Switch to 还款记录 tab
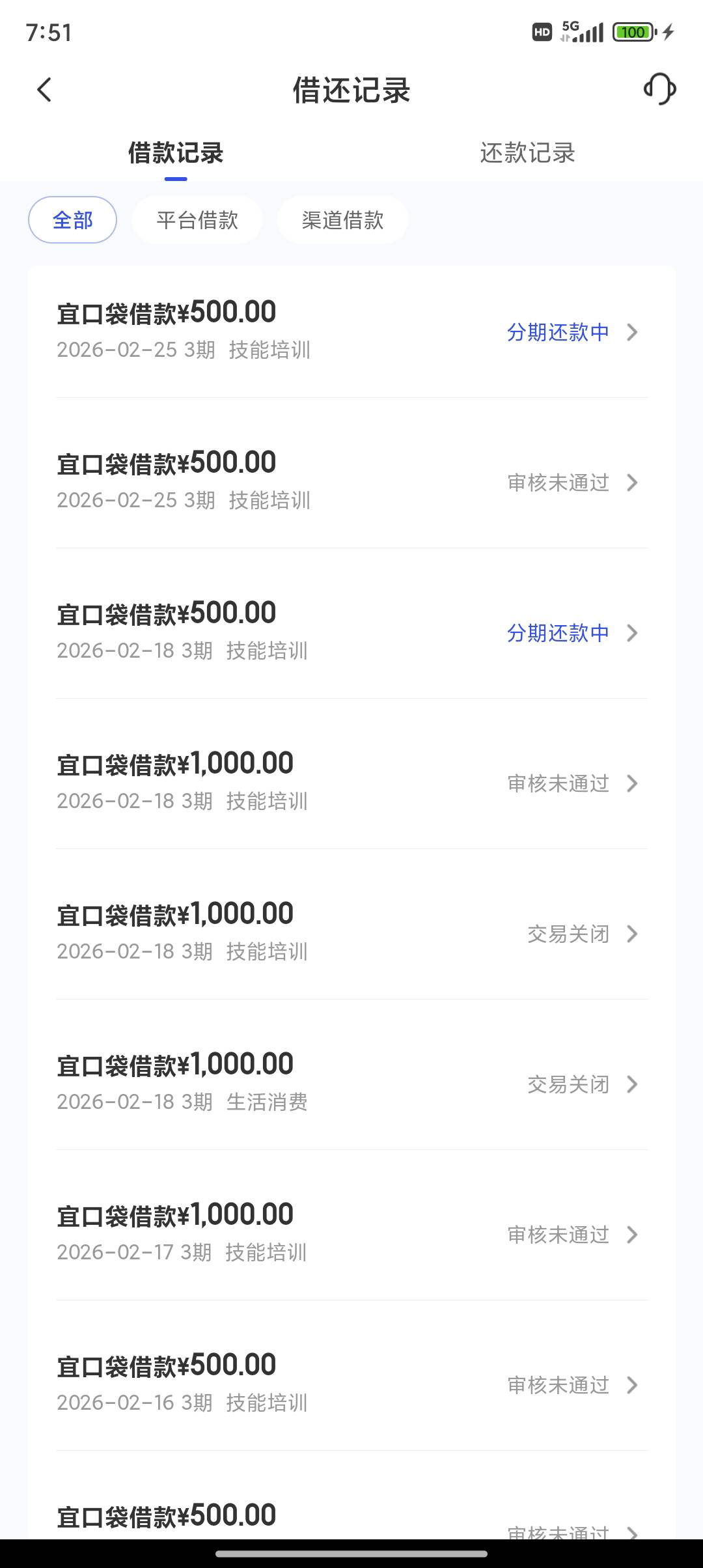703x1568 pixels. point(527,153)
